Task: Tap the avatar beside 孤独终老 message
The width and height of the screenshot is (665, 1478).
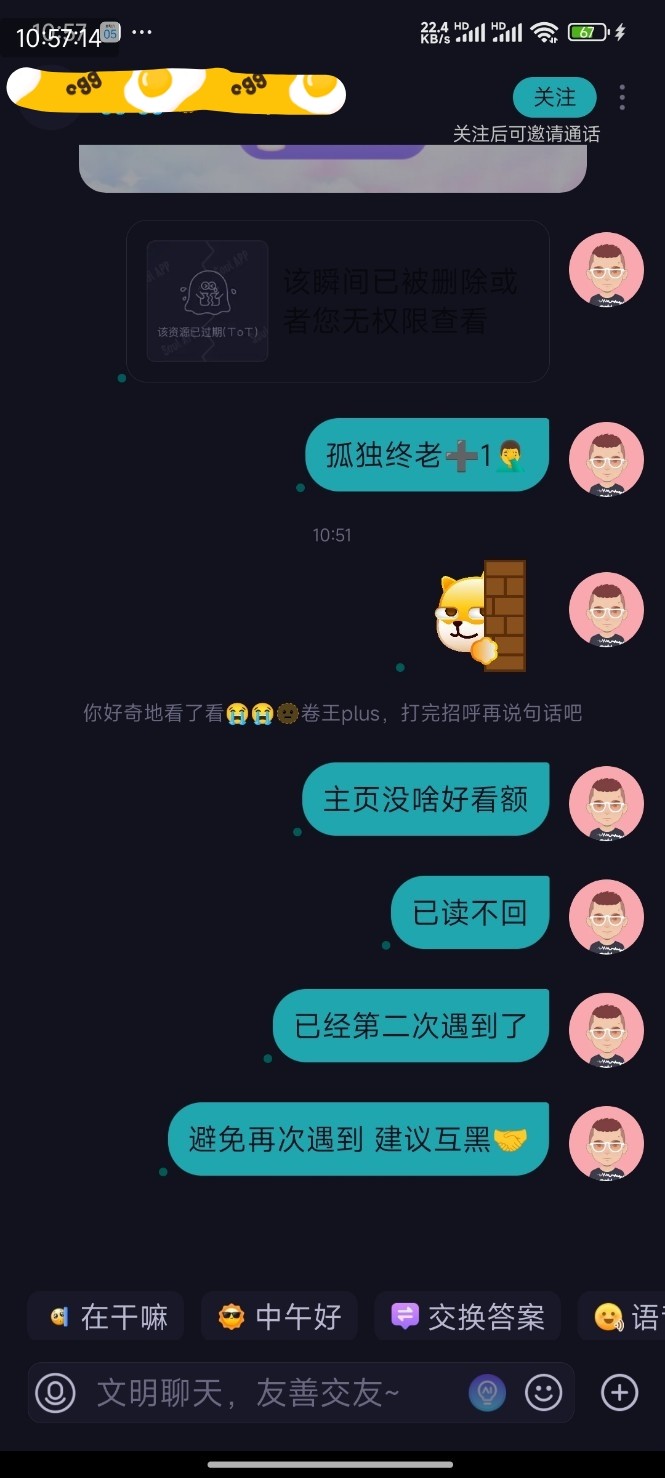Action: click(x=606, y=459)
